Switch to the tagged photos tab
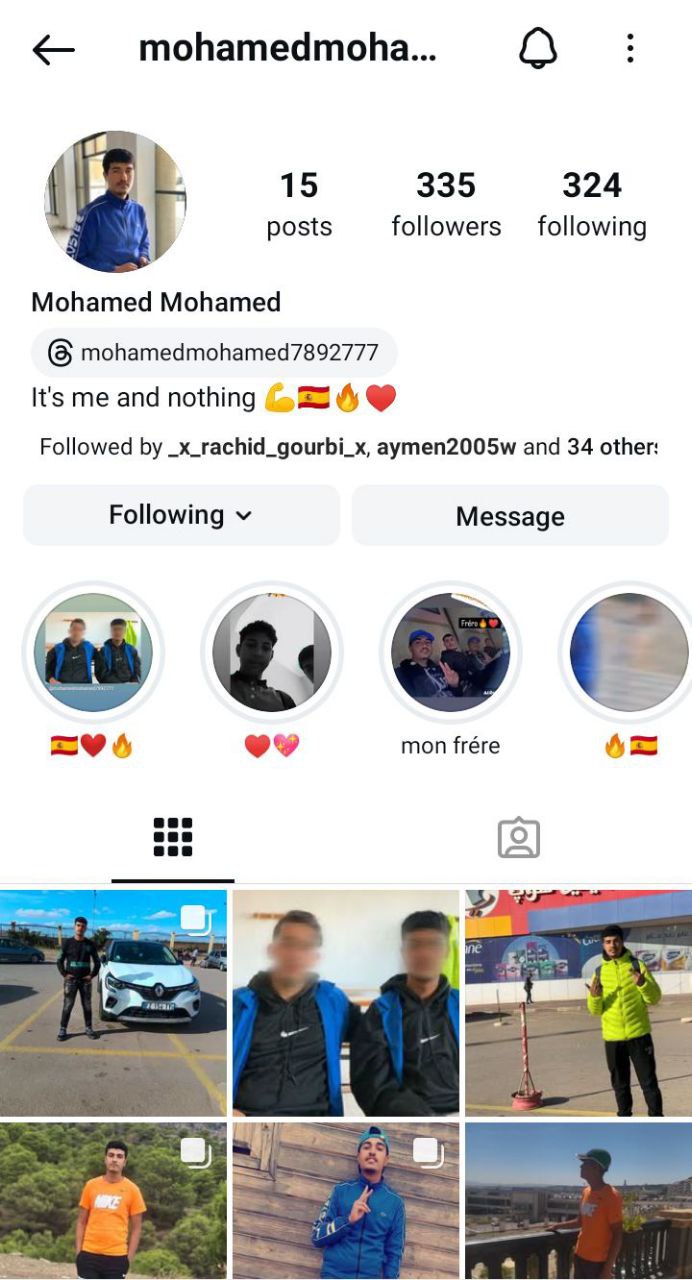Viewport: 692px width, 1280px height. coord(519,838)
